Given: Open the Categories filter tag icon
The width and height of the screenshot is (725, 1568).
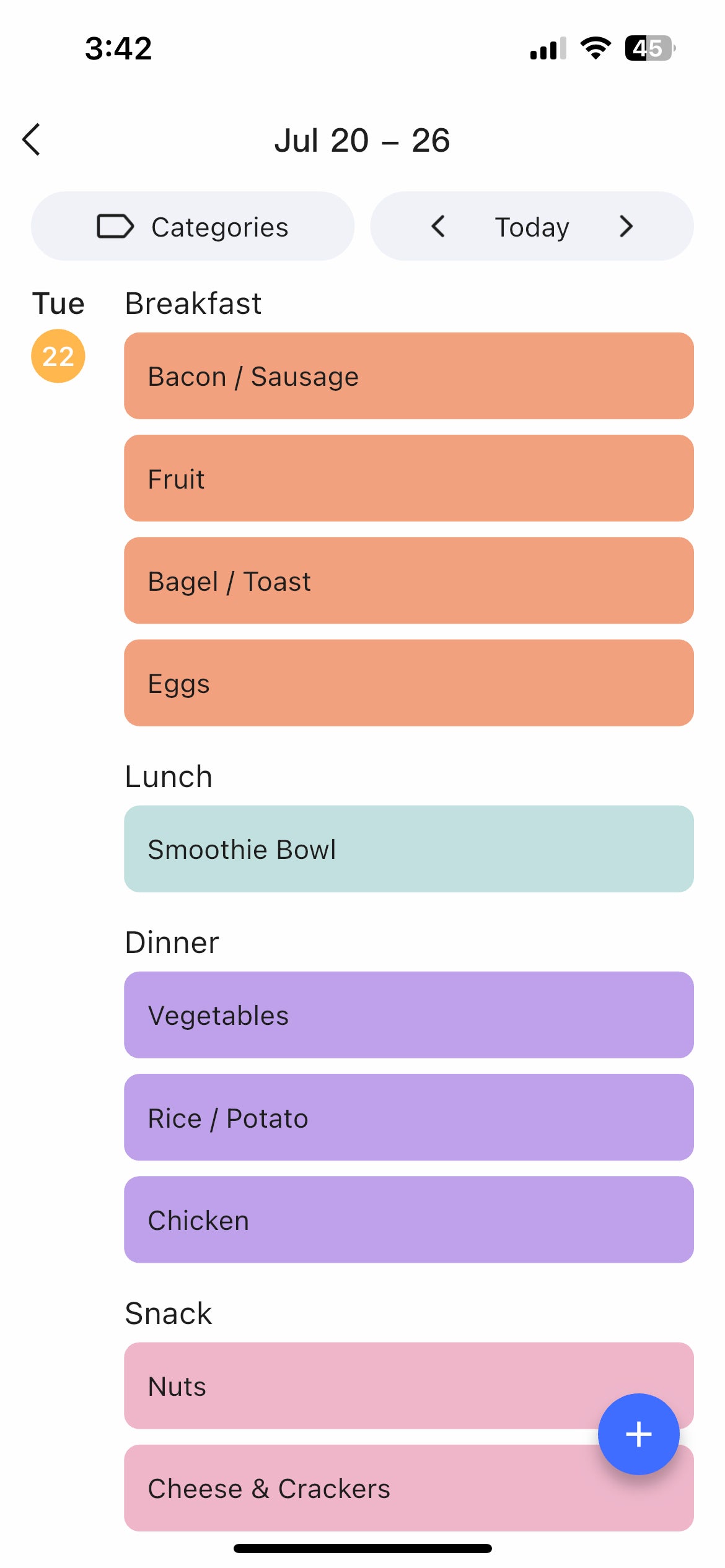Looking at the screenshot, I should click(116, 226).
